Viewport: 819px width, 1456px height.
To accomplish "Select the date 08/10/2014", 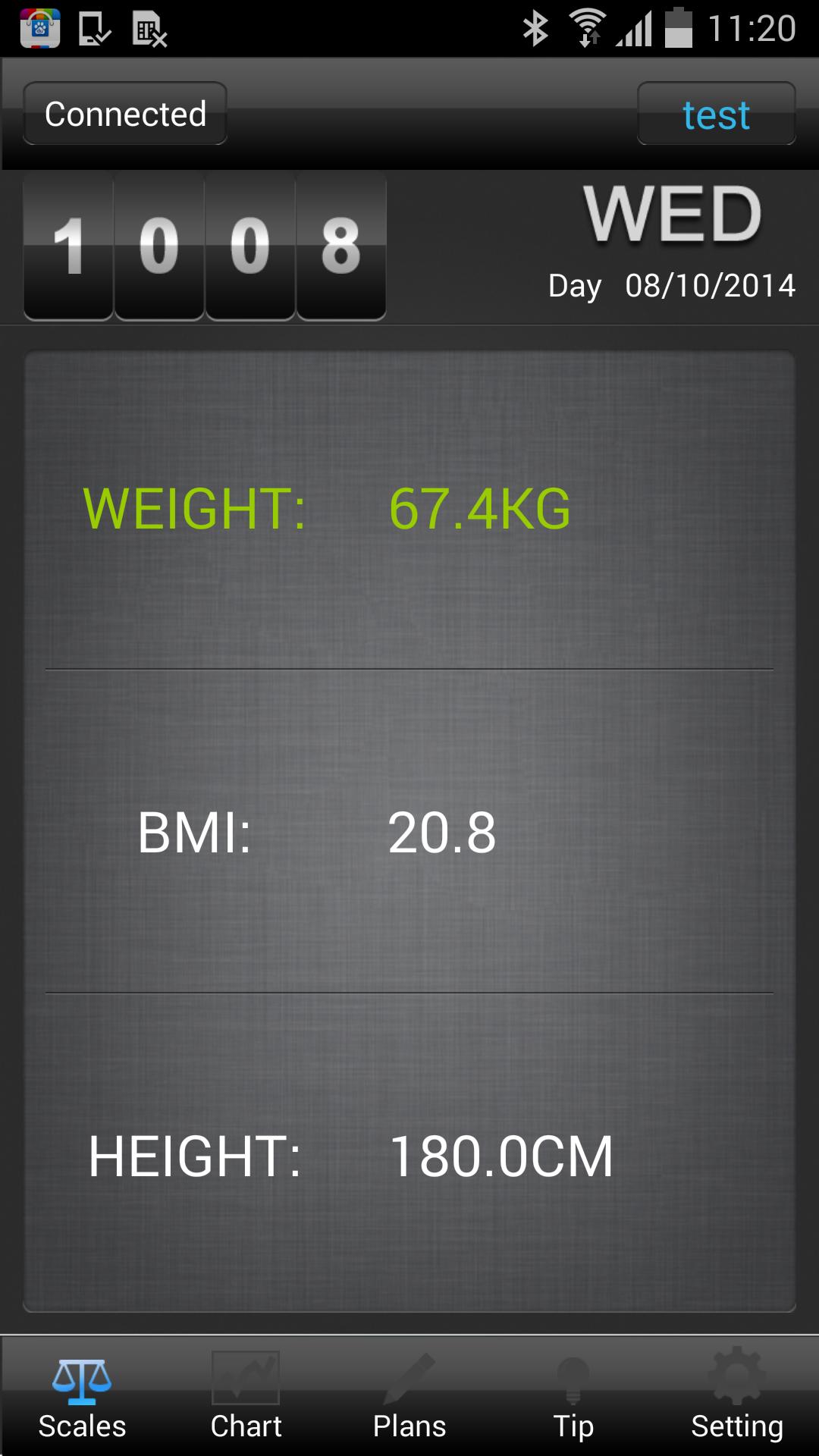I will pyautogui.click(x=710, y=285).
